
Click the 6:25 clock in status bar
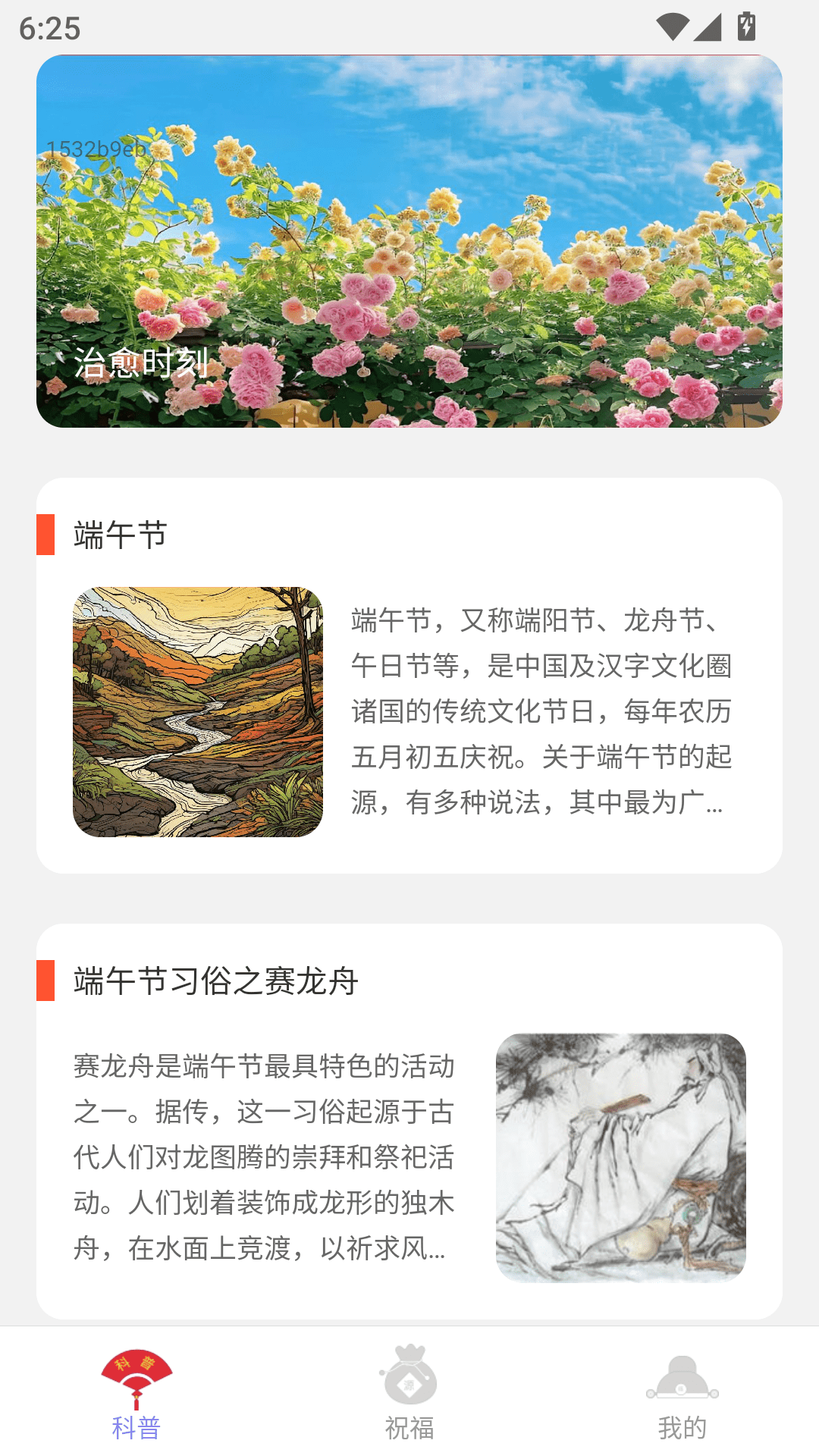tap(51, 27)
